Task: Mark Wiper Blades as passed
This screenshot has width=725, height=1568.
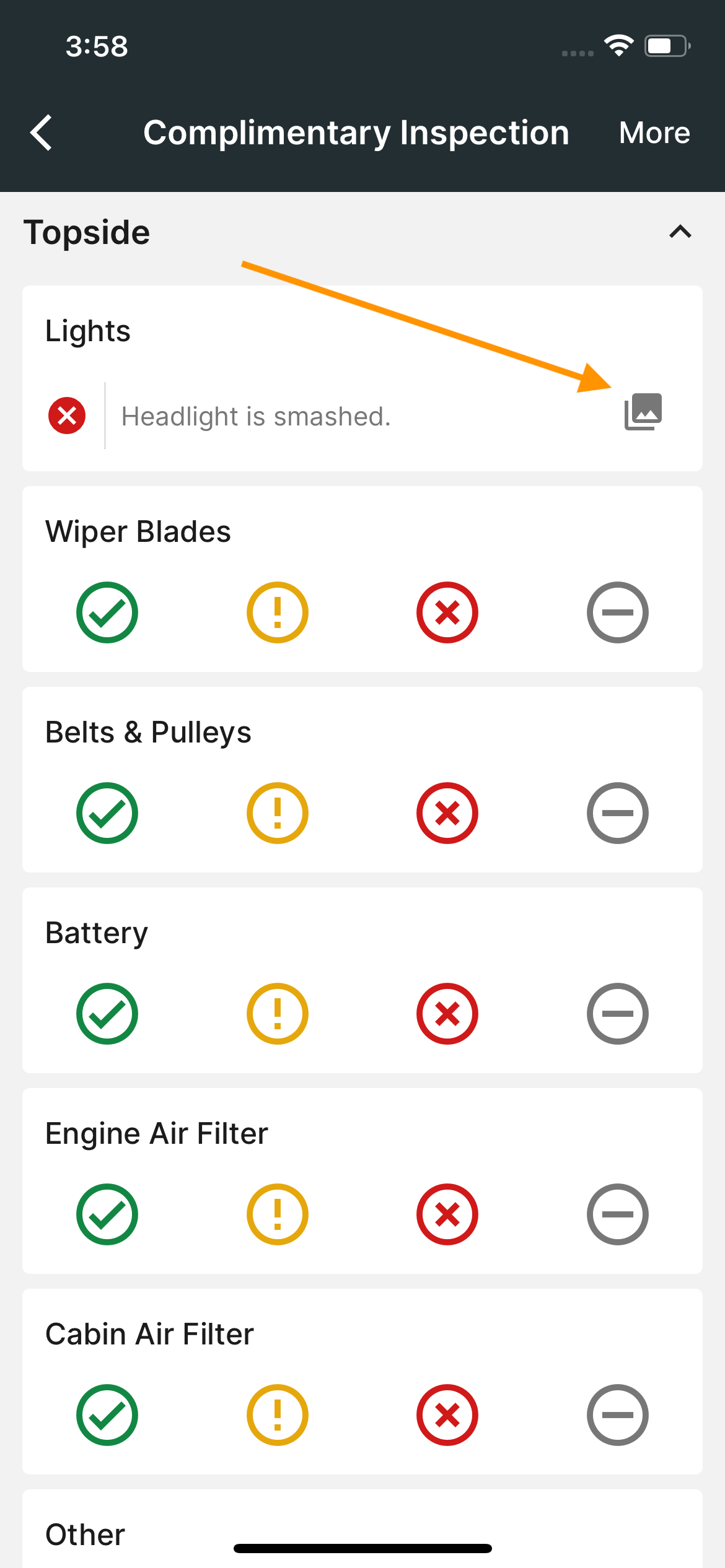Action: (107, 612)
